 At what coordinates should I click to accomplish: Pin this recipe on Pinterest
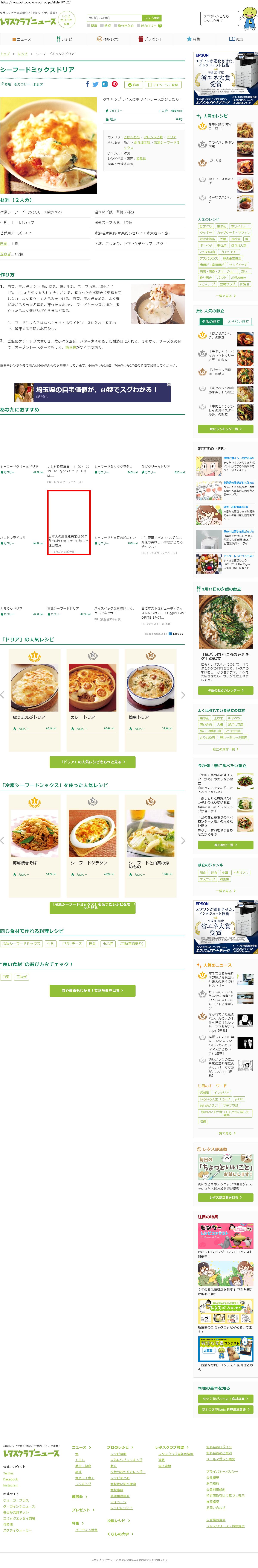coord(114,85)
